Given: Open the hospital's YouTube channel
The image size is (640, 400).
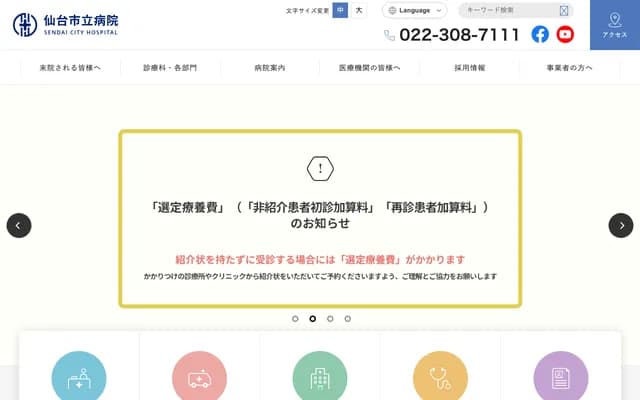Looking at the screenshot, I should click(566, 34).
